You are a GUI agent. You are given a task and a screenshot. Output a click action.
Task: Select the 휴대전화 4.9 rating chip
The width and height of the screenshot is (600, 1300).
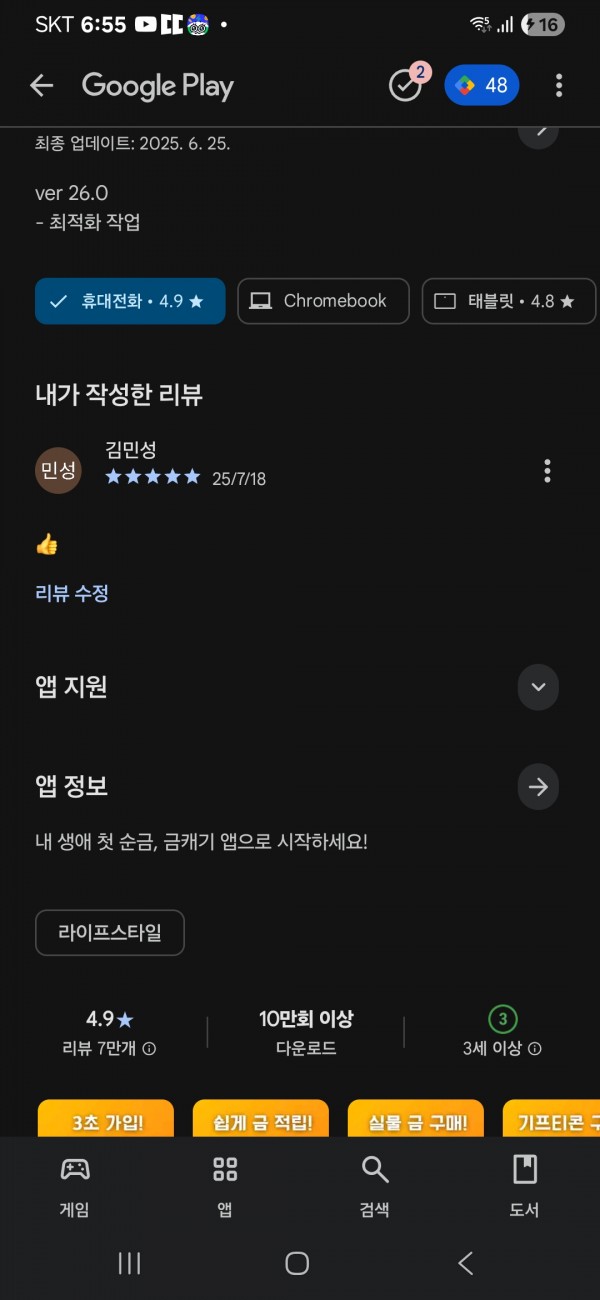click(x=130, y=301)
